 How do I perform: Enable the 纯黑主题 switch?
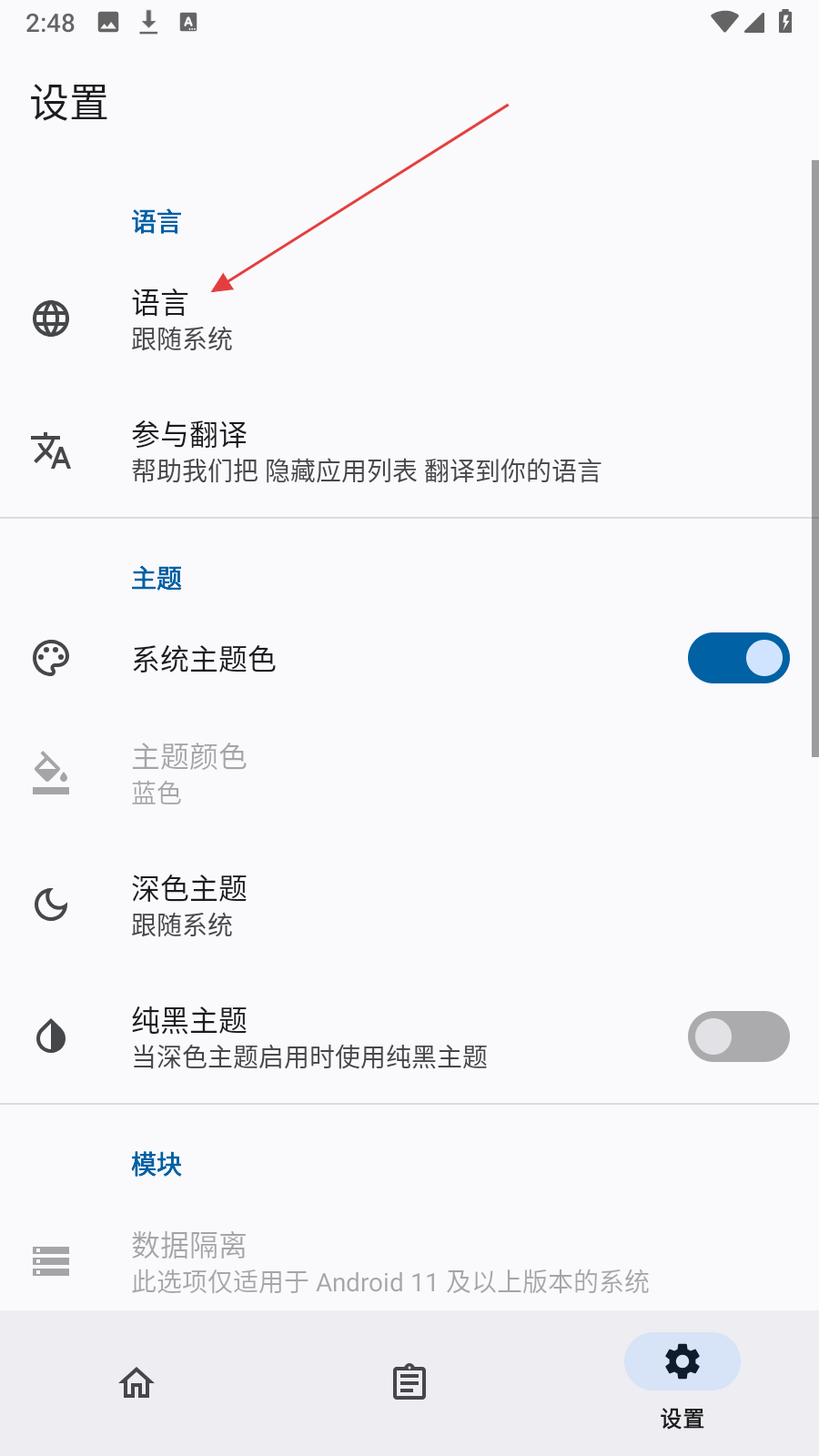[x=738, y=1036]
